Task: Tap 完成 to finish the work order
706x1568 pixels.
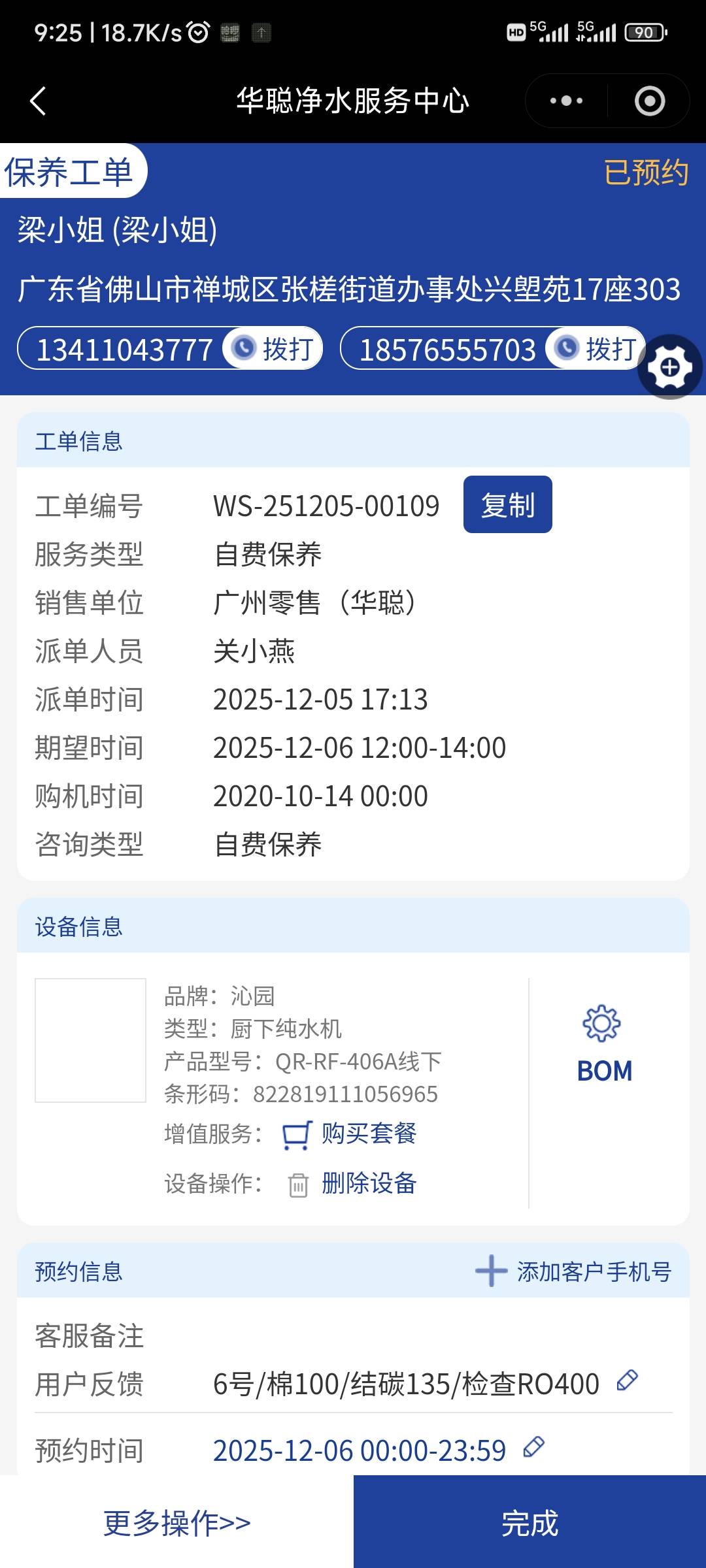Action: [x=529, y=1523]
